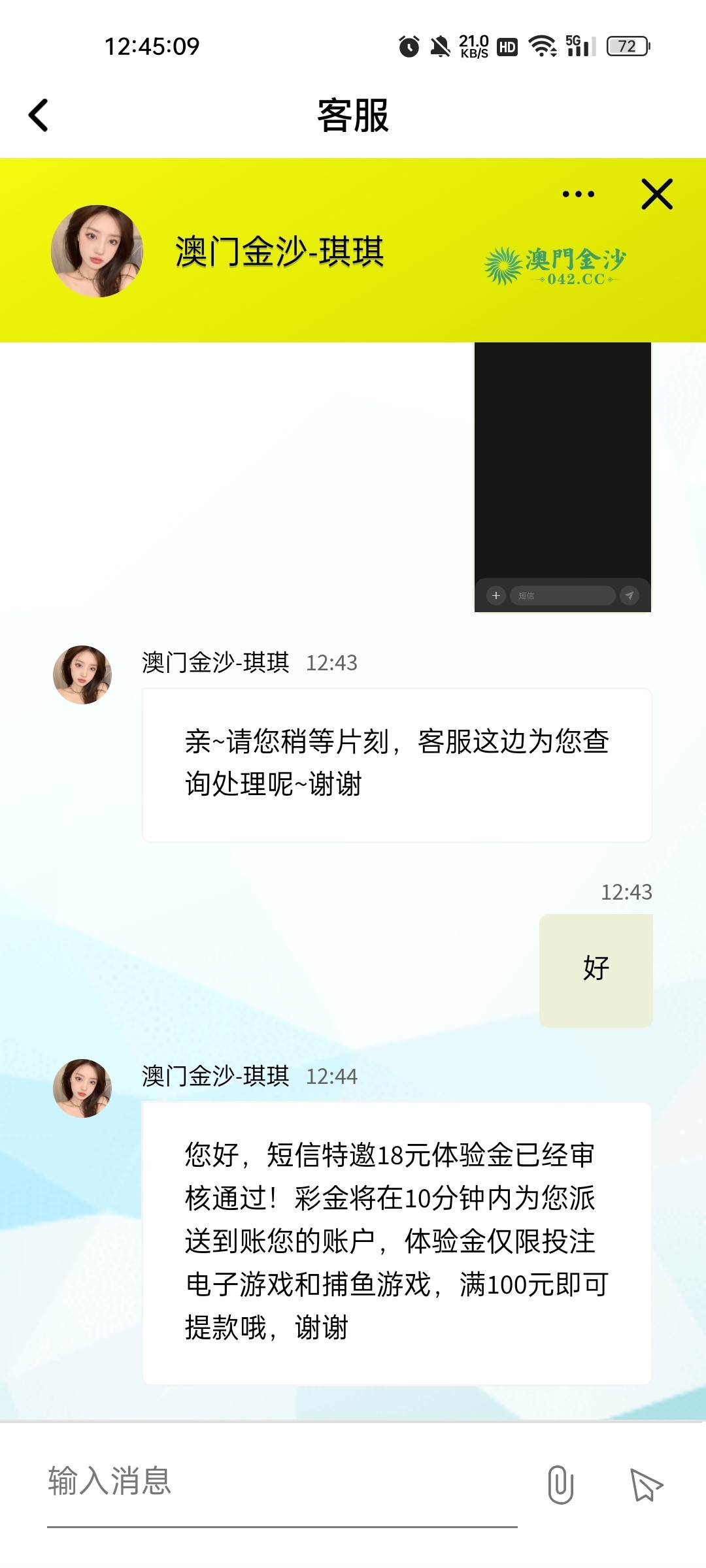Image resolution: width=706 pixels, height=1568 pixels.
Task: Open the three-dot more options menu
Action: (578, 194)
